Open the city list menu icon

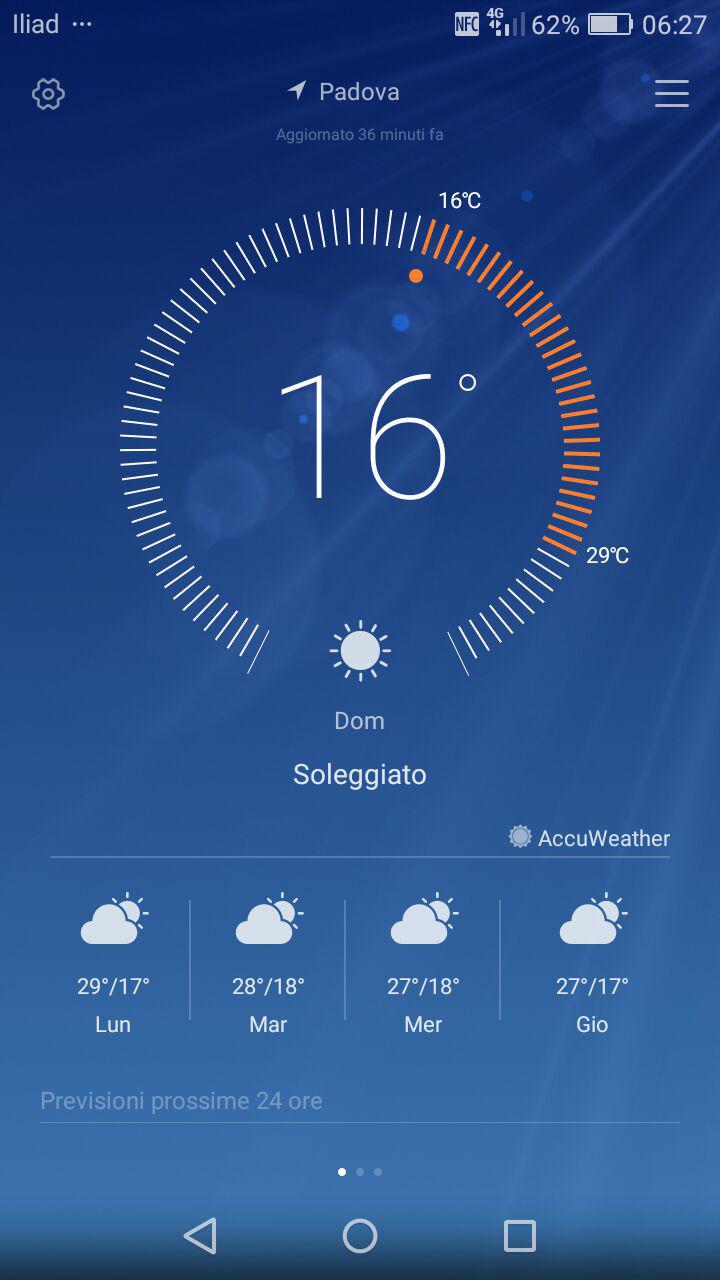tap(672, 93)
